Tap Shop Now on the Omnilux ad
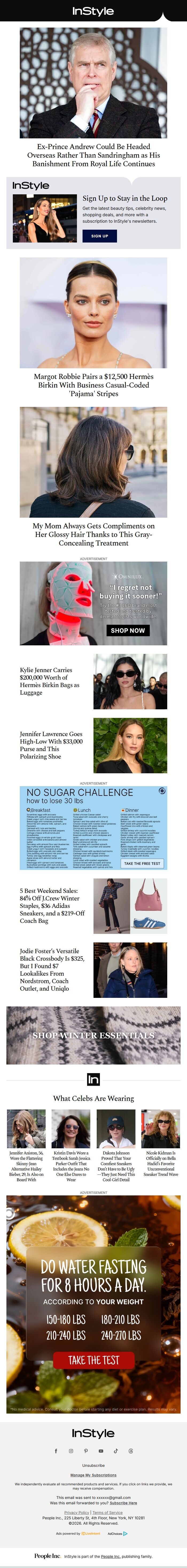Screen dimensions: 187x1568 tap(127, 630)
